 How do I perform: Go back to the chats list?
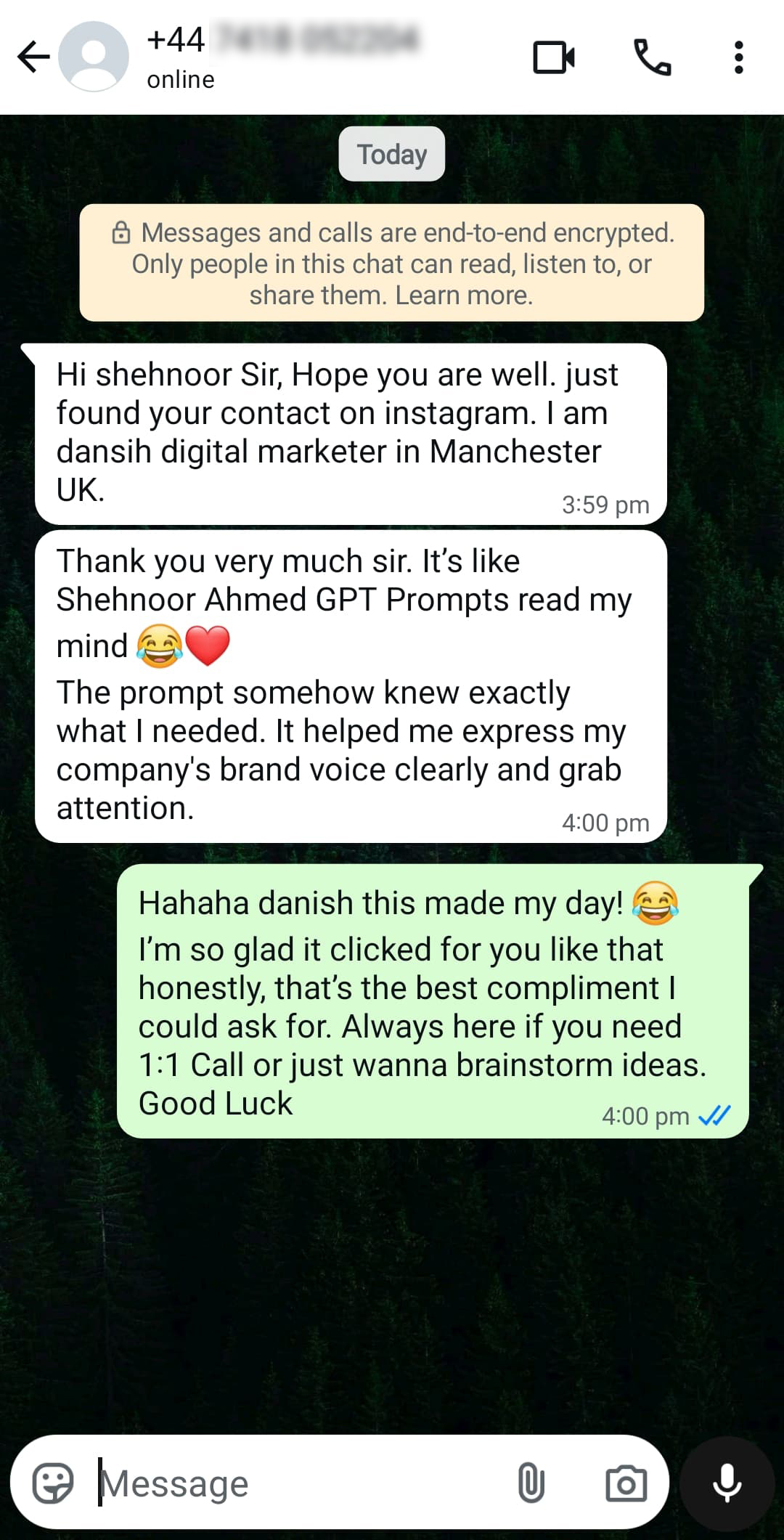[x=33, y=57]
